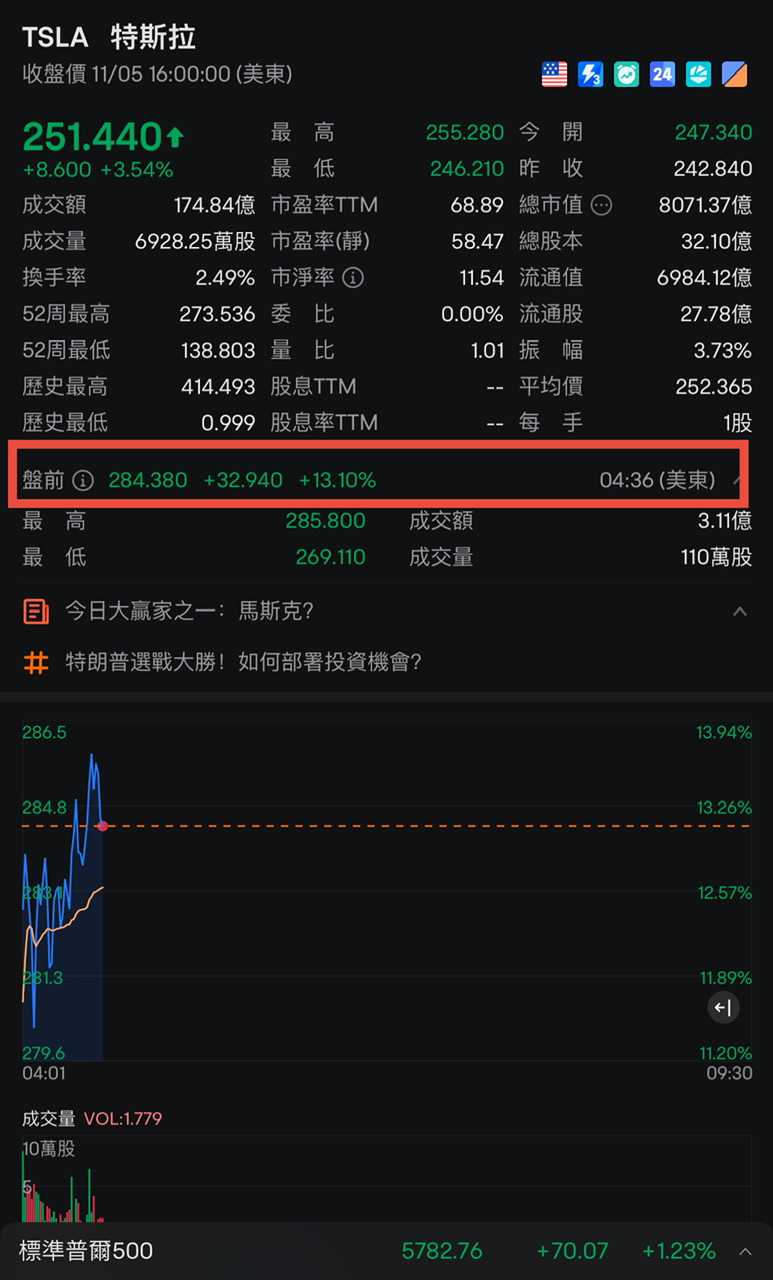Tap the info icon beside 市淨率

[x=353, y=277]
